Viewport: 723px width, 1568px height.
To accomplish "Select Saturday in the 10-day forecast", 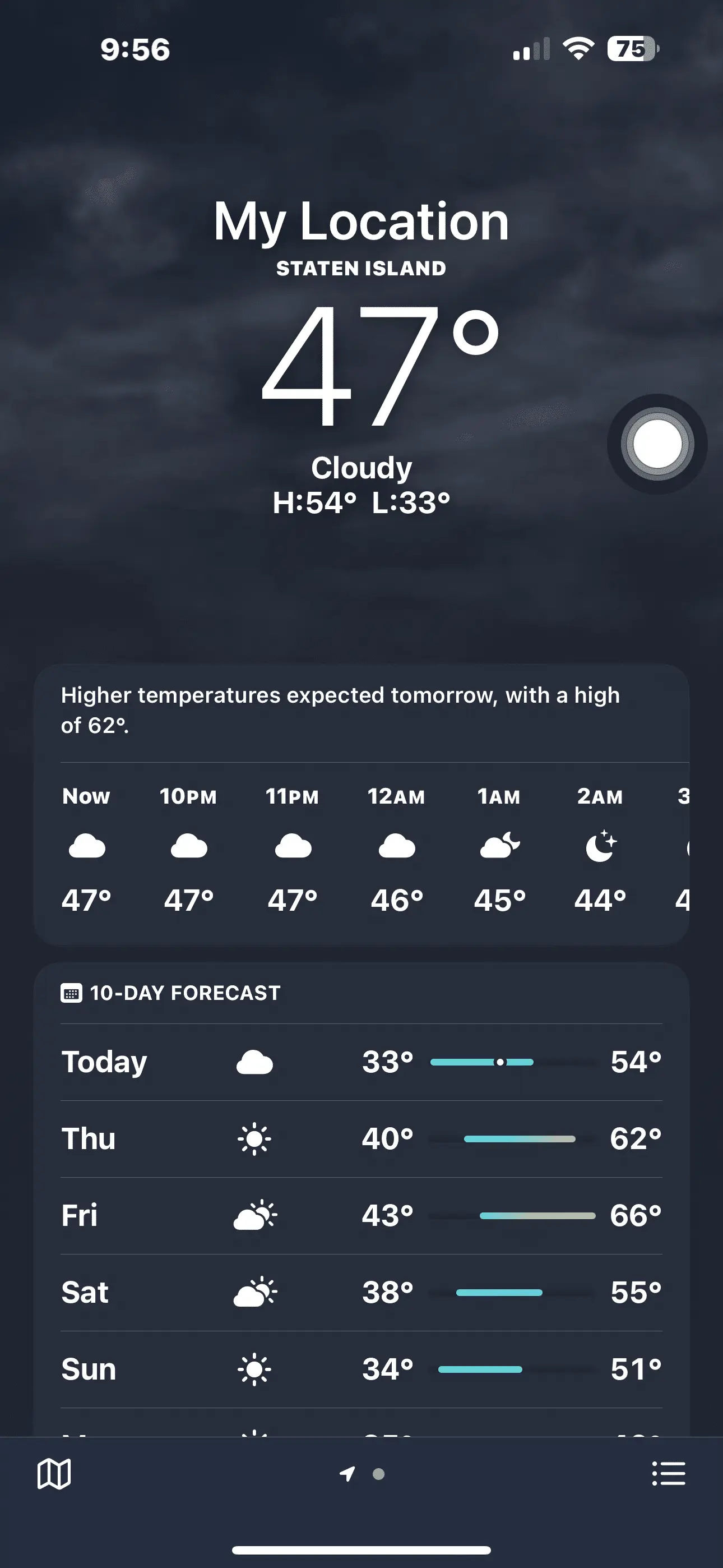I will (361, 1292).
